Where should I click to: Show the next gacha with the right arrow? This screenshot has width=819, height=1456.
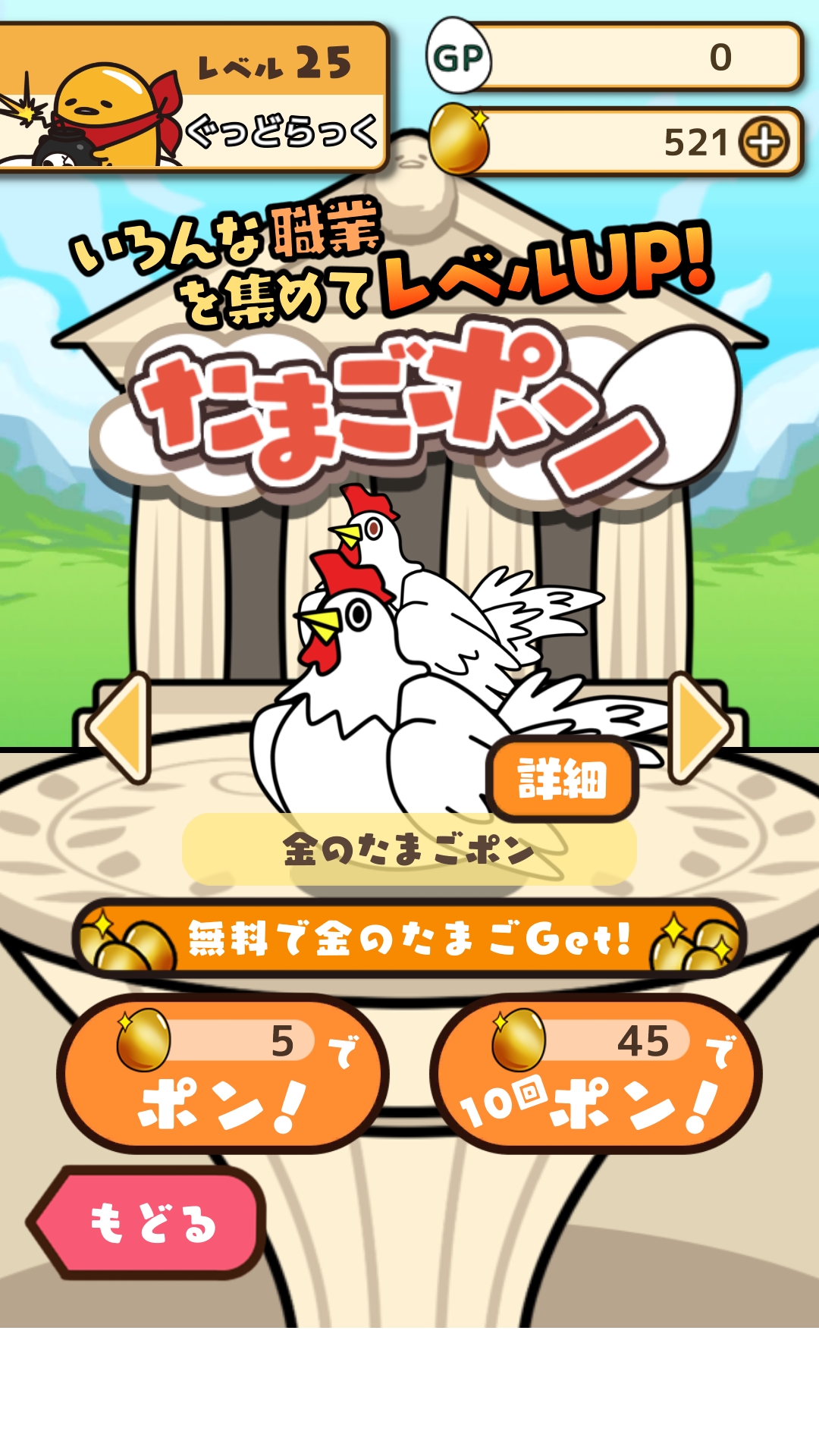point(699,728)
